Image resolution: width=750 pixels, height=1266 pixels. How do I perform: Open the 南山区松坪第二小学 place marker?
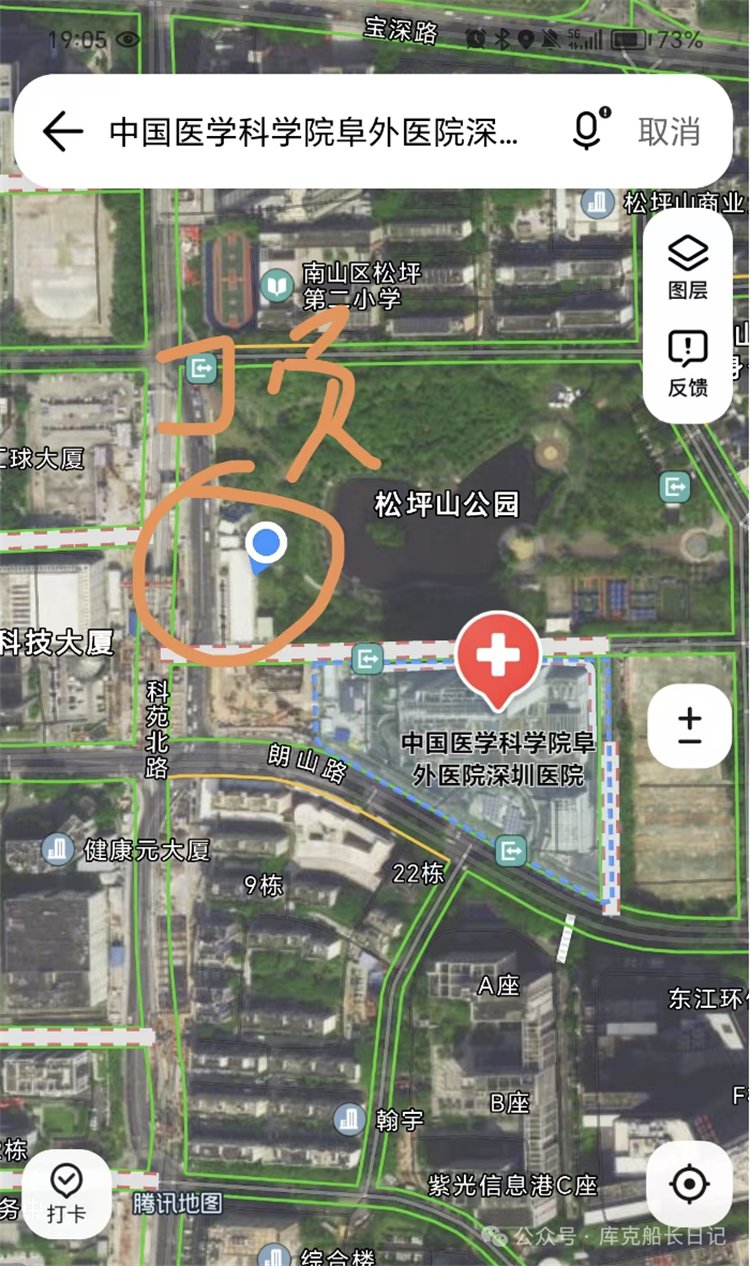pyautogui.click(x=276, y=286)
